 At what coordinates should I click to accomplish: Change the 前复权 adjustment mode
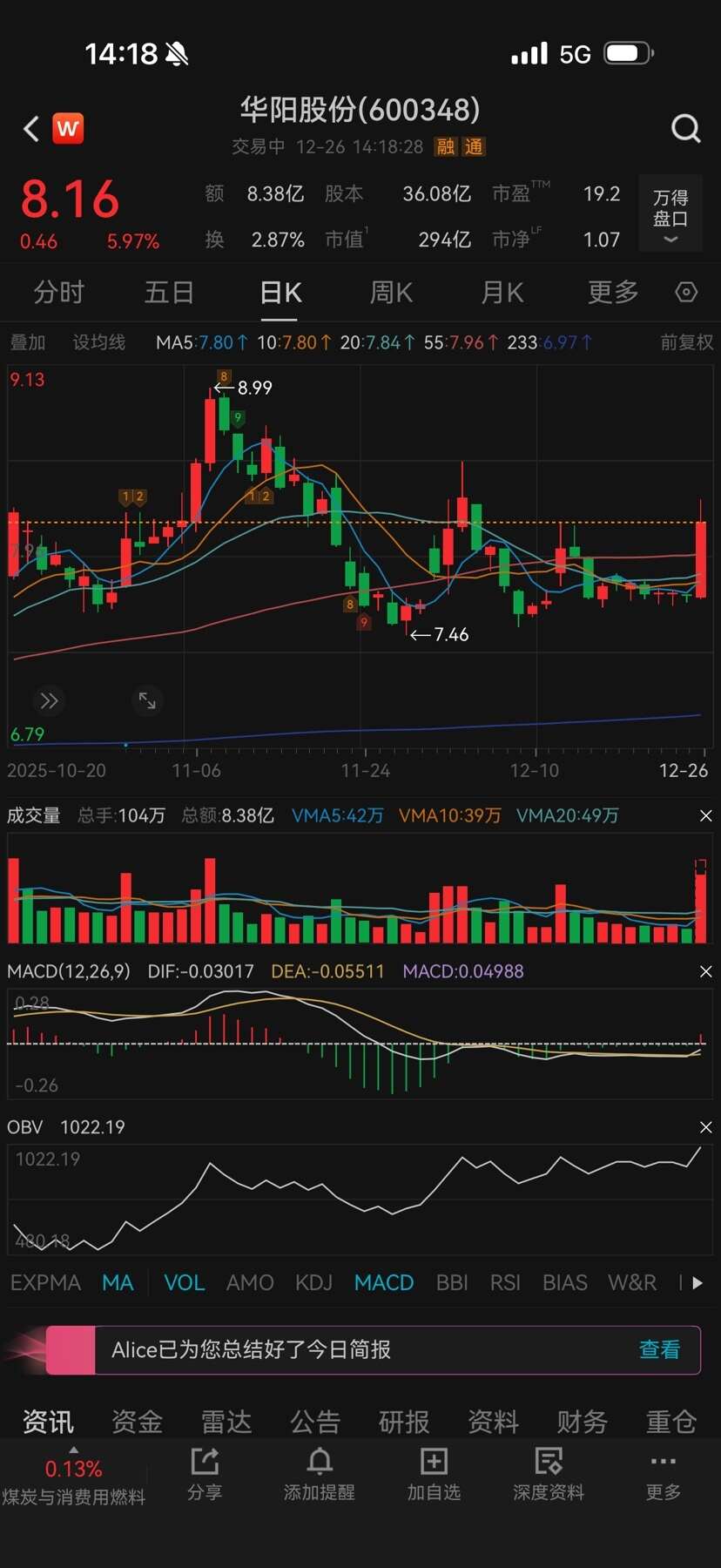(x=686, y=342)
